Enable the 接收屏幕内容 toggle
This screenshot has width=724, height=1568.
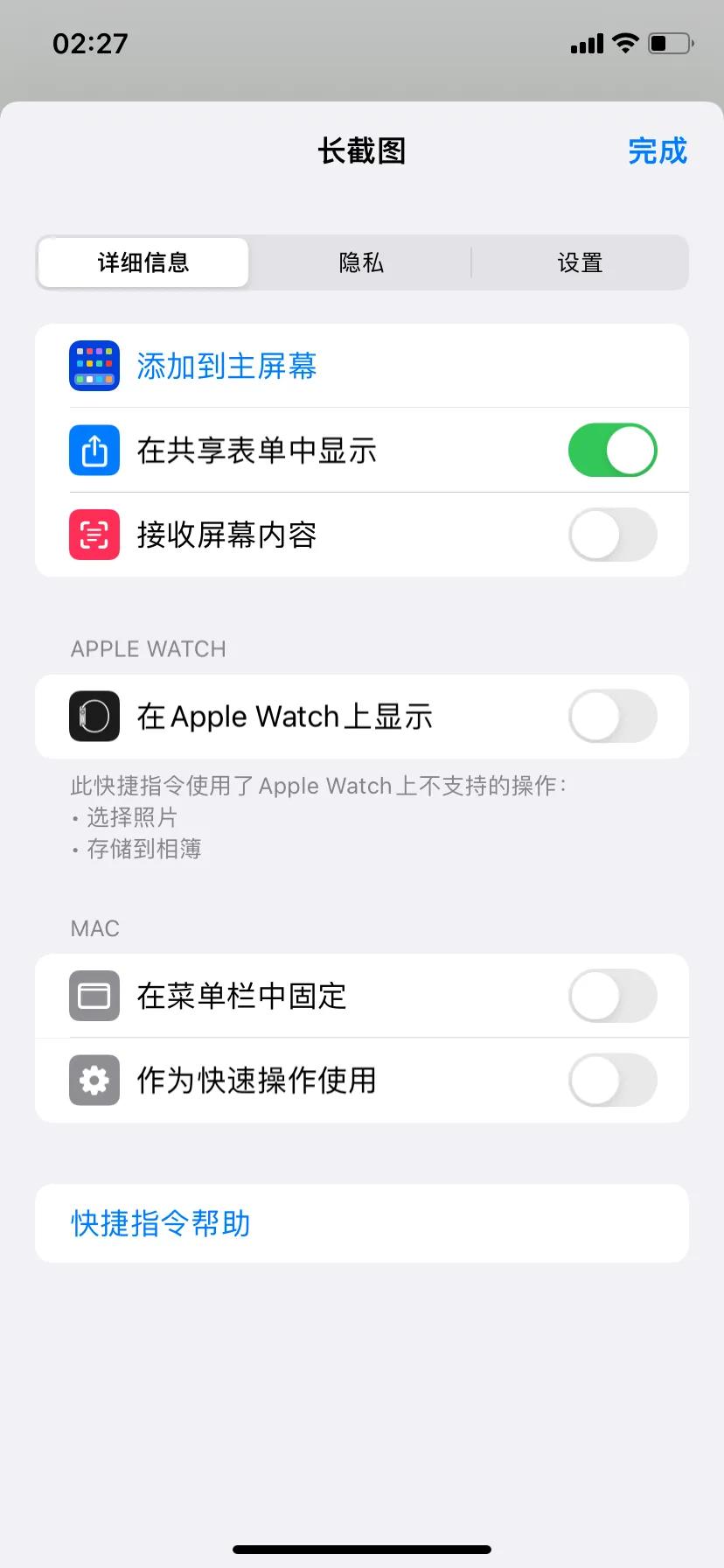pyautogui.click(x=612, y=535)
